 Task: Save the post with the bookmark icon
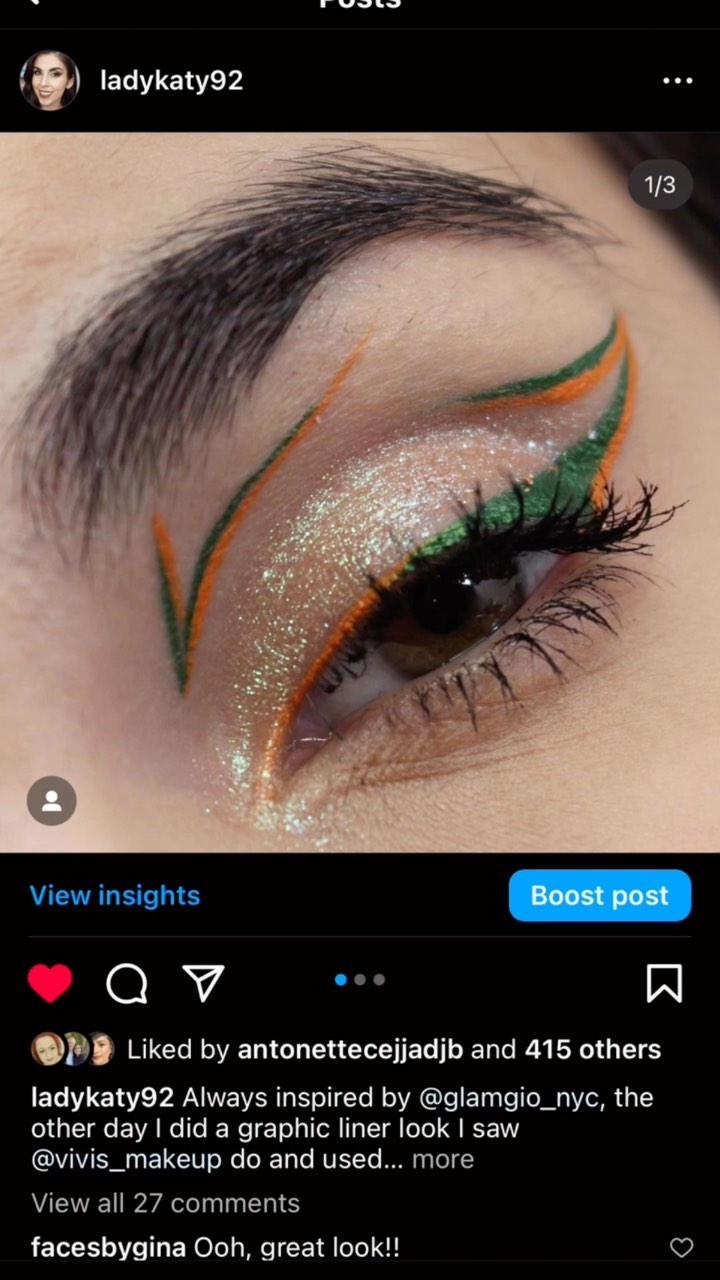click(x=664, y=983)
